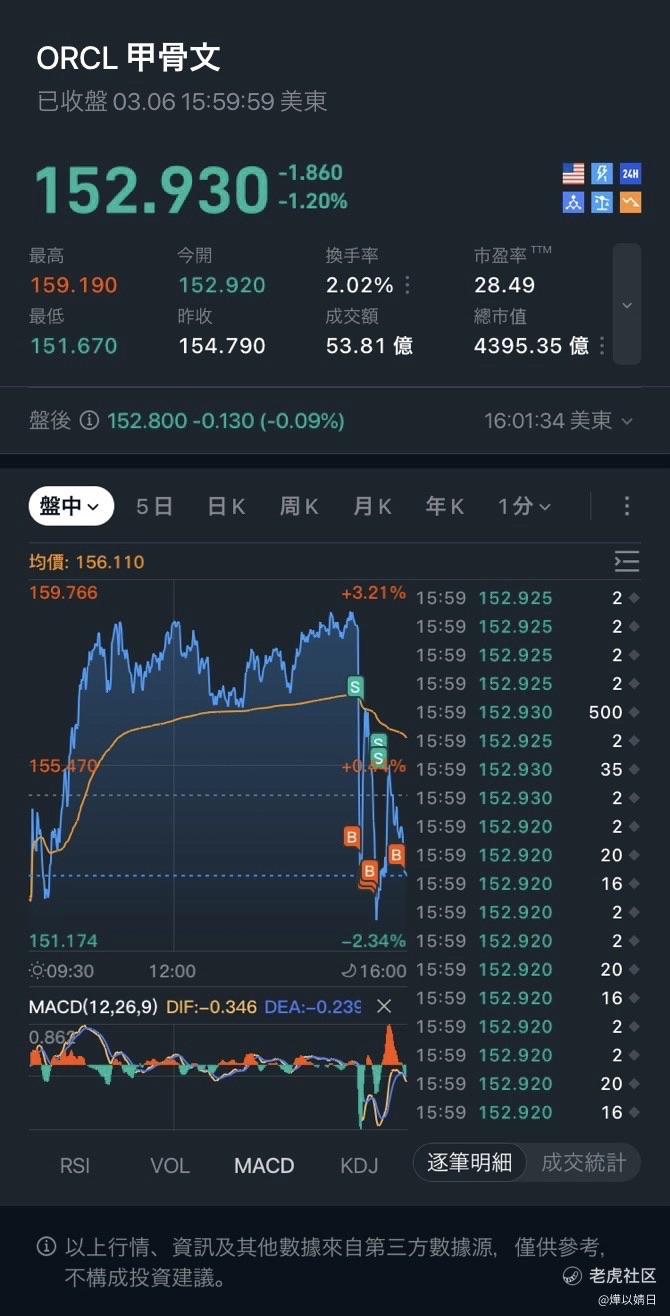Close the MACD indicator readout

384,1006
